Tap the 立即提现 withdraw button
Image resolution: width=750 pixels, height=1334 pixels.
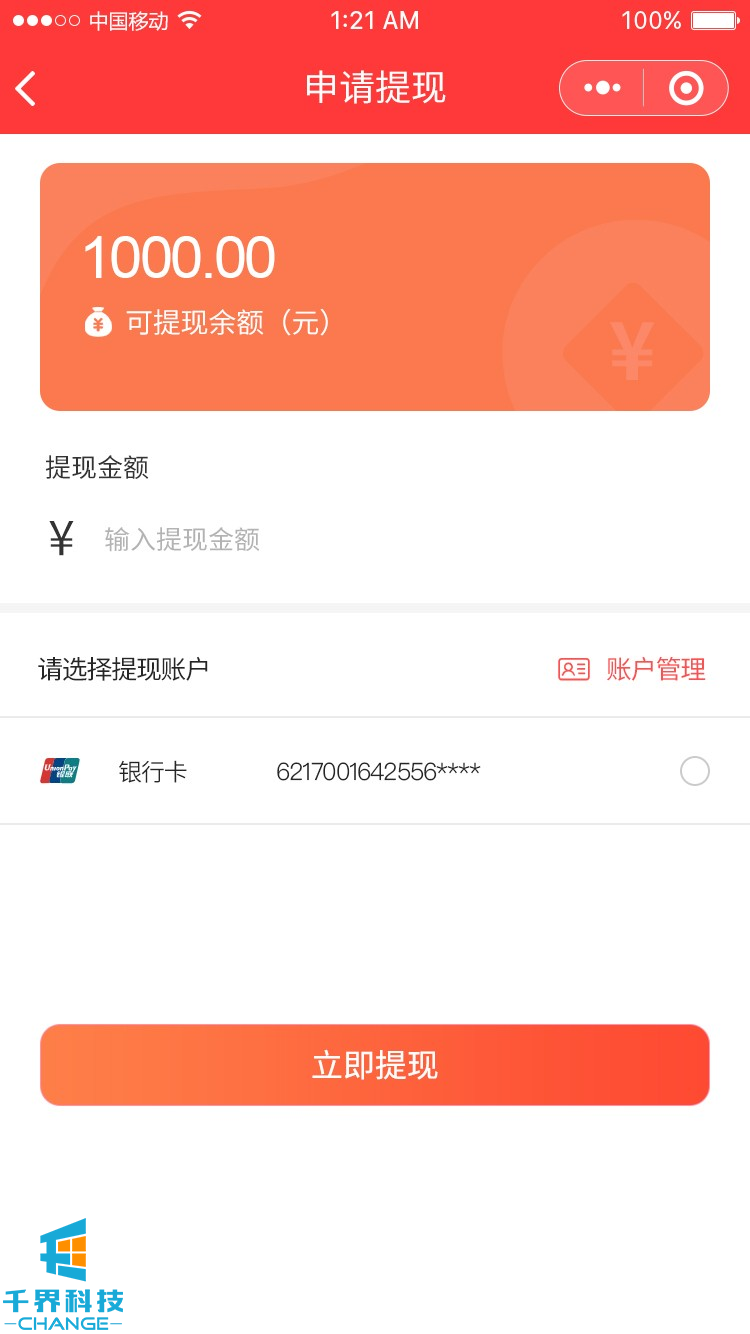tap(375, 1065)
